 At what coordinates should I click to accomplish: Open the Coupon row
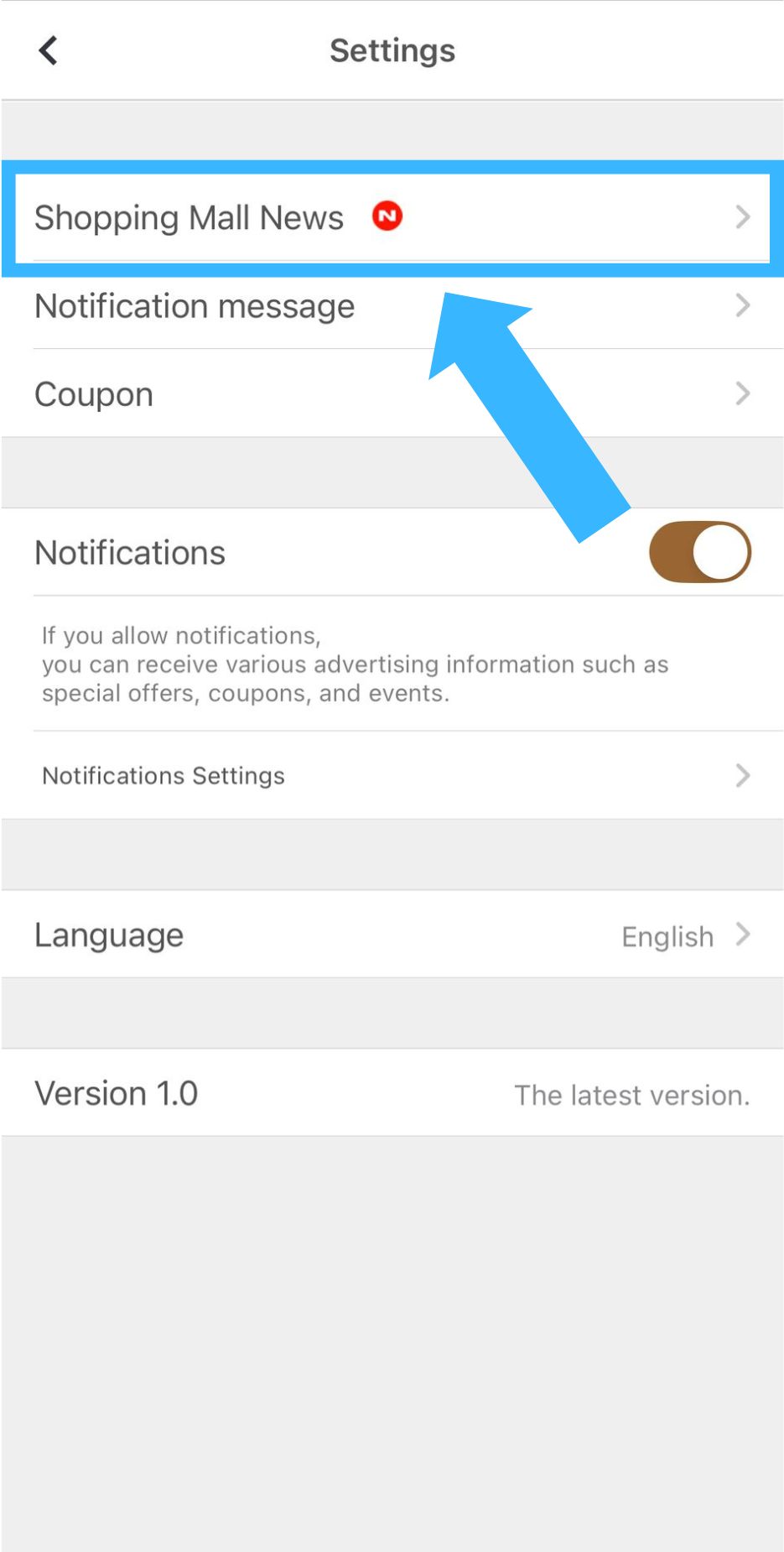391,394
